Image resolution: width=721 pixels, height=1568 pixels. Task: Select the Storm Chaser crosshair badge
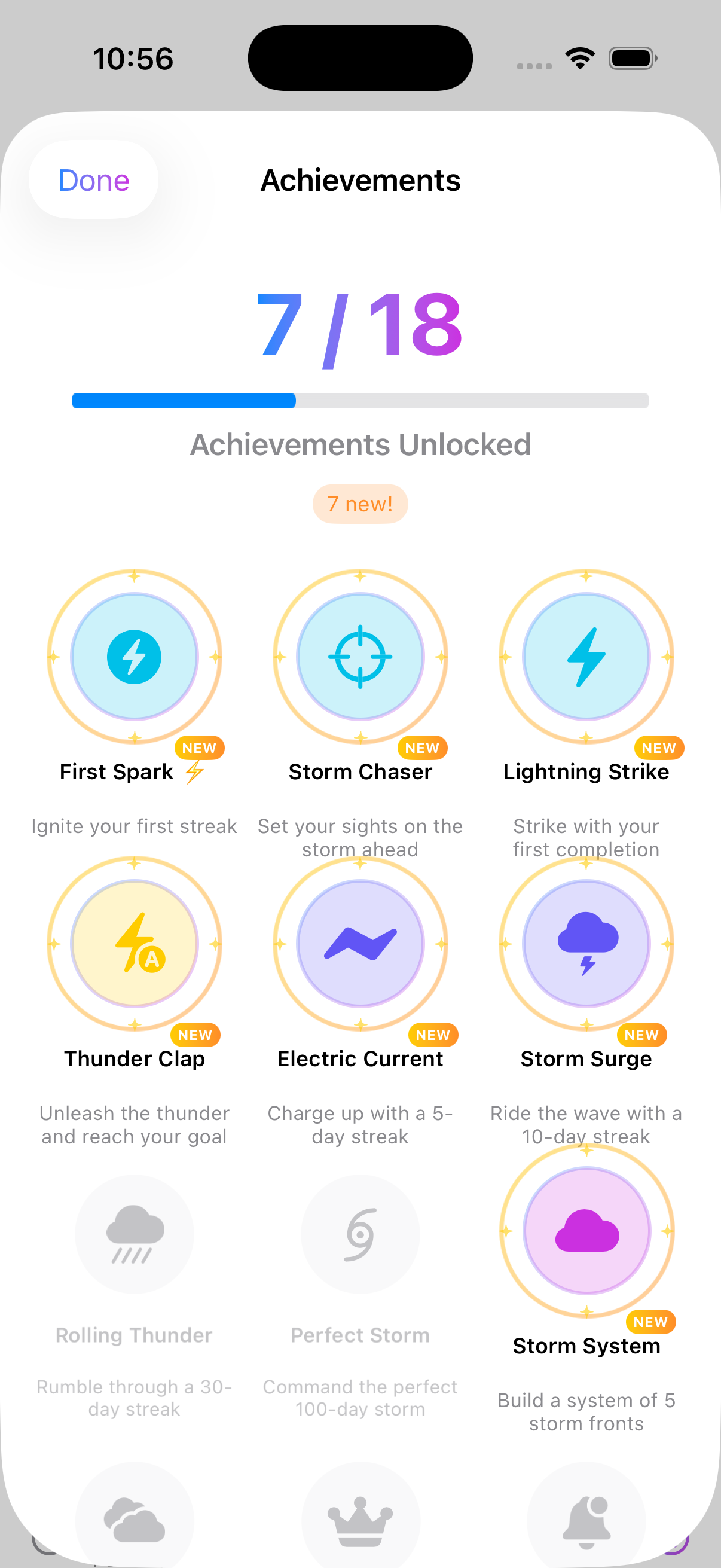pos(360,656)
